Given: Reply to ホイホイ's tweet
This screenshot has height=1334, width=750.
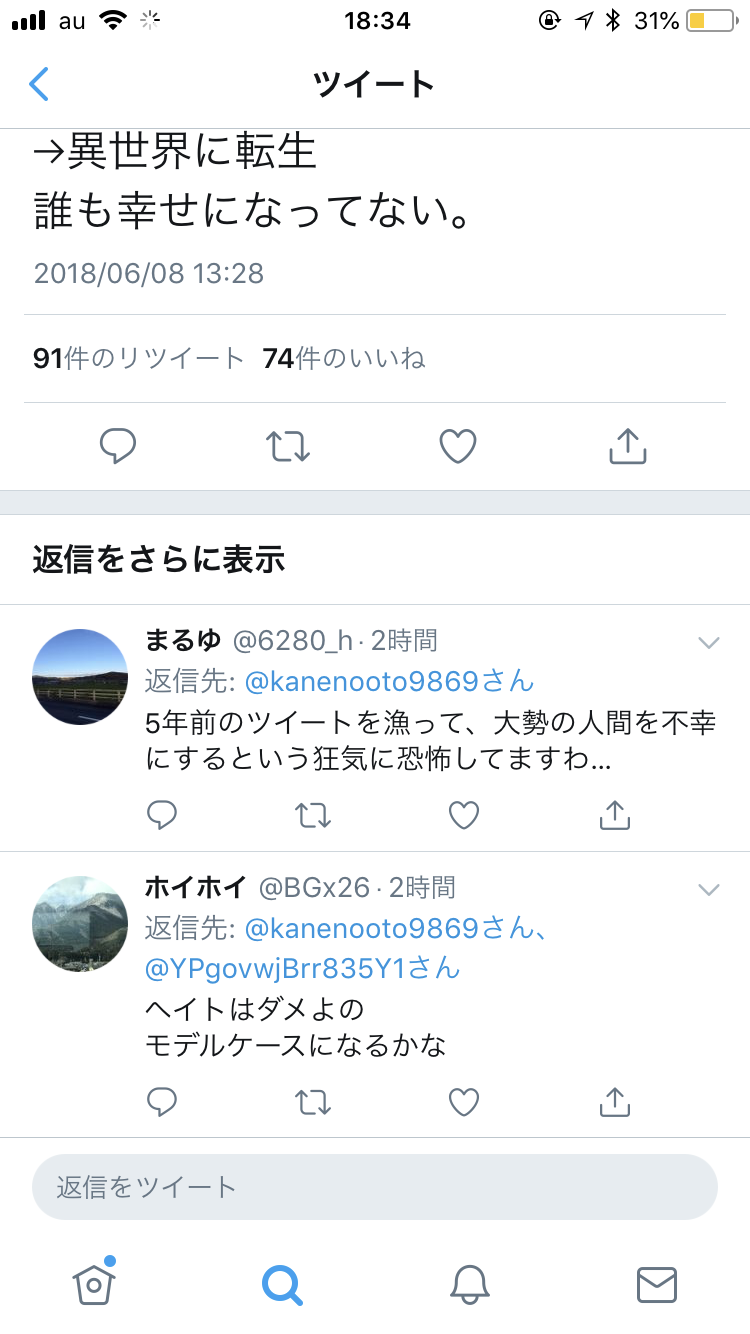Looking at the screenshot, I should pyautogui.click(x=162, y=1102).
